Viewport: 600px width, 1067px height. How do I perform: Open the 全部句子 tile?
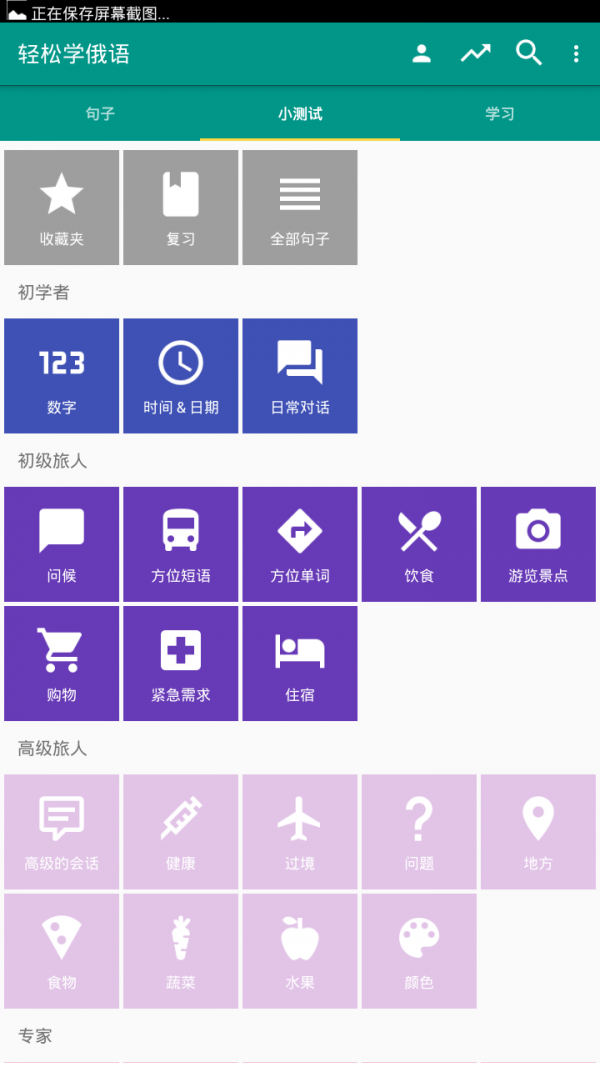point(300,208)
